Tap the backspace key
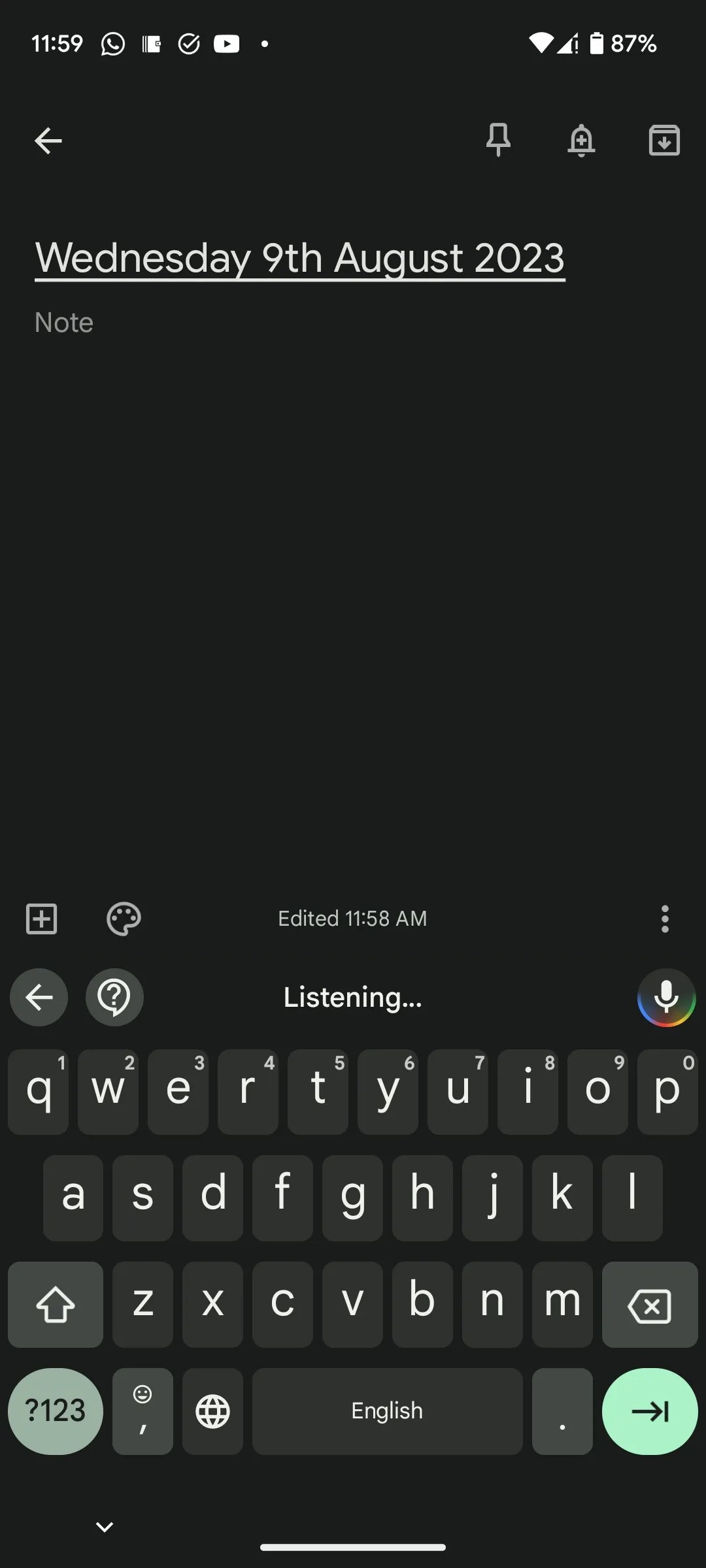The height and width of the screenshot is (1568, 706). coord(650,1305)
